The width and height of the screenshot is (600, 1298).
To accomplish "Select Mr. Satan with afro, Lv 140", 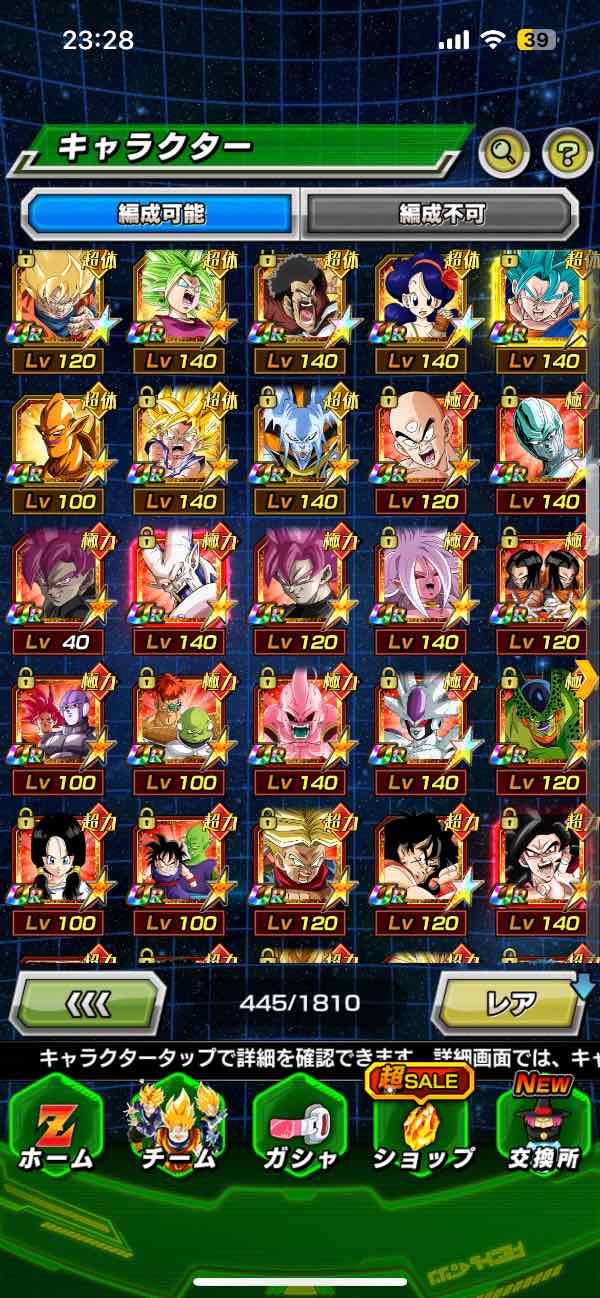I will pos(300,300).
